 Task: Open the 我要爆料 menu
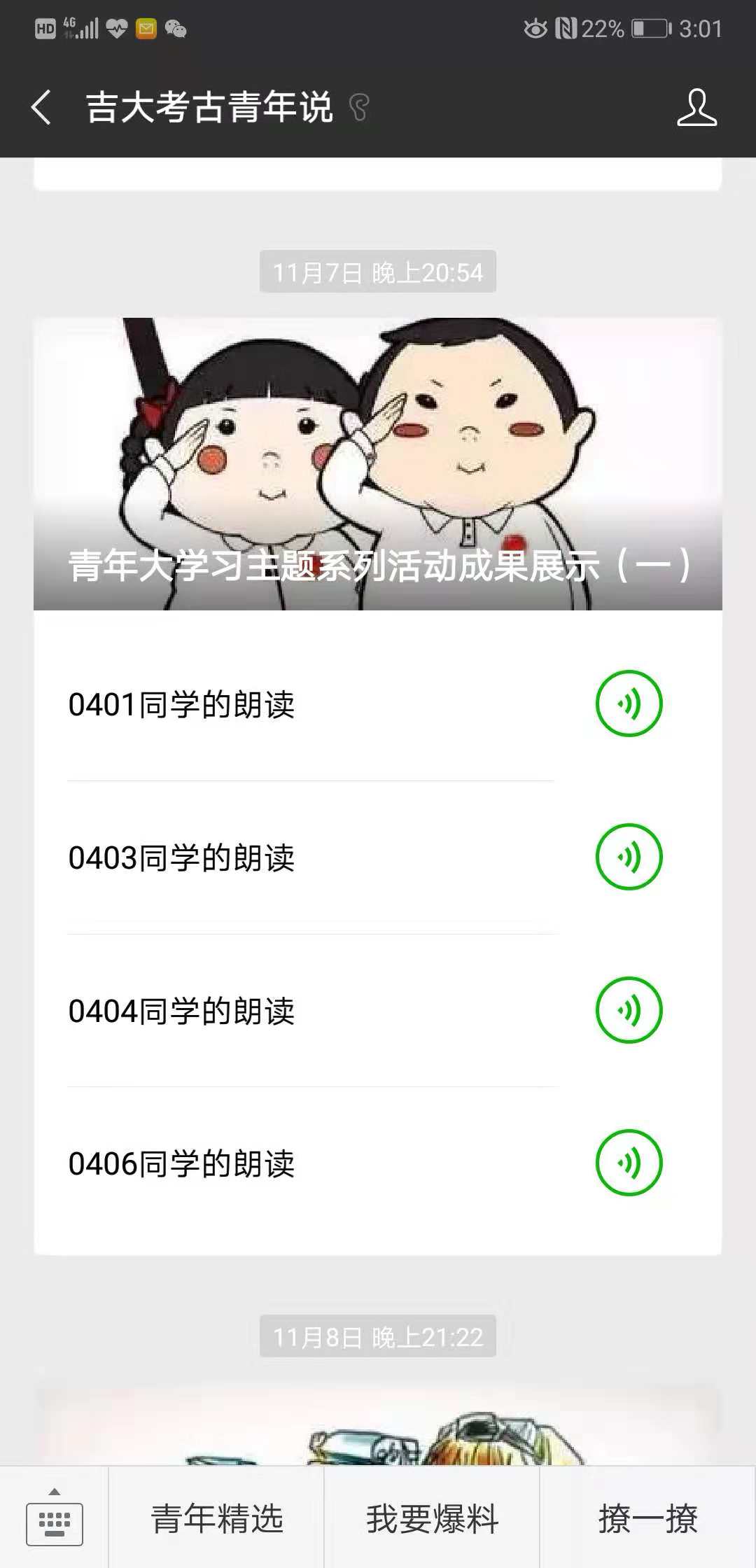(432, 1519)
